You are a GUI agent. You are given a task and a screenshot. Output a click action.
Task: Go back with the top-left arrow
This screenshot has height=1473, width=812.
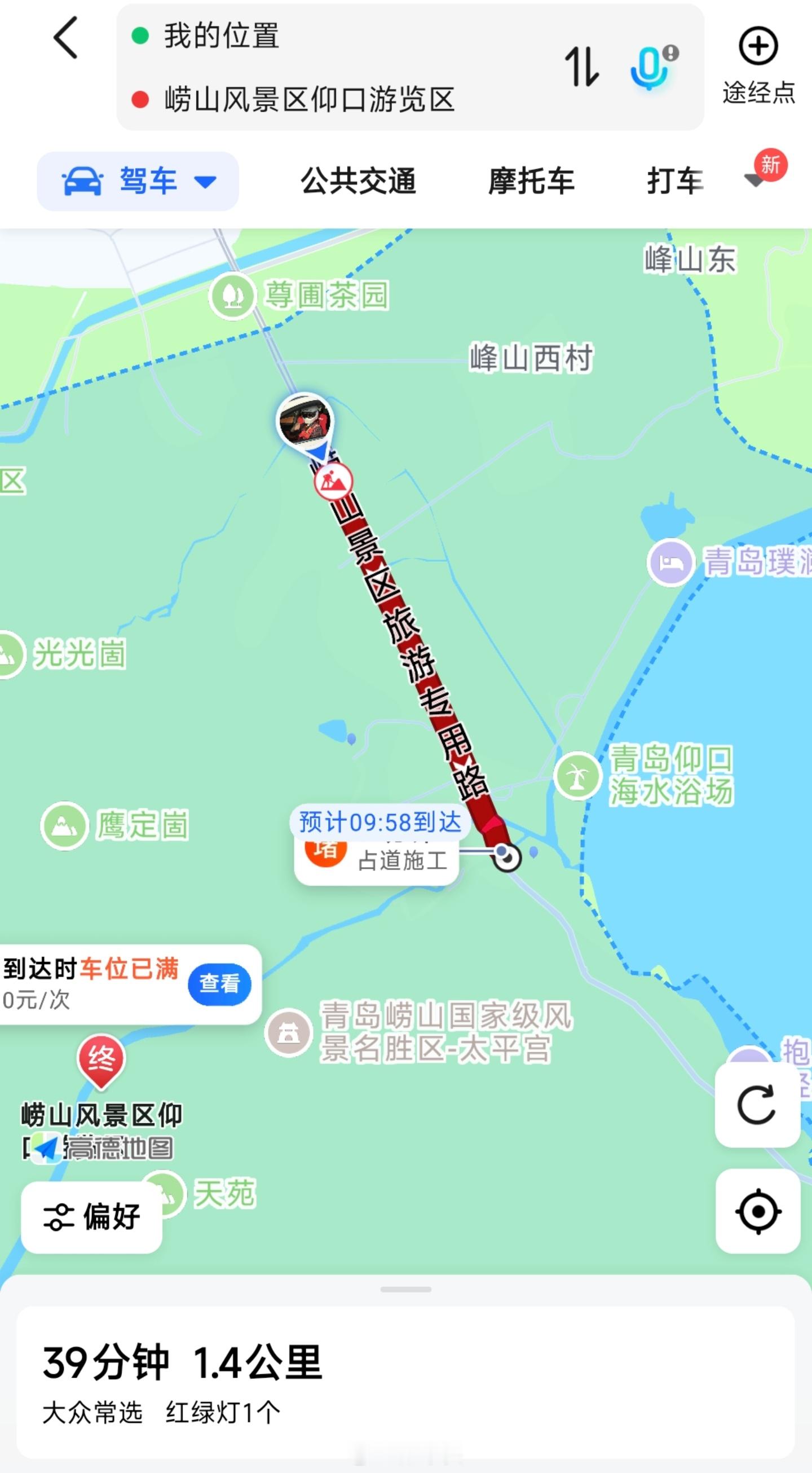point(65,38)
